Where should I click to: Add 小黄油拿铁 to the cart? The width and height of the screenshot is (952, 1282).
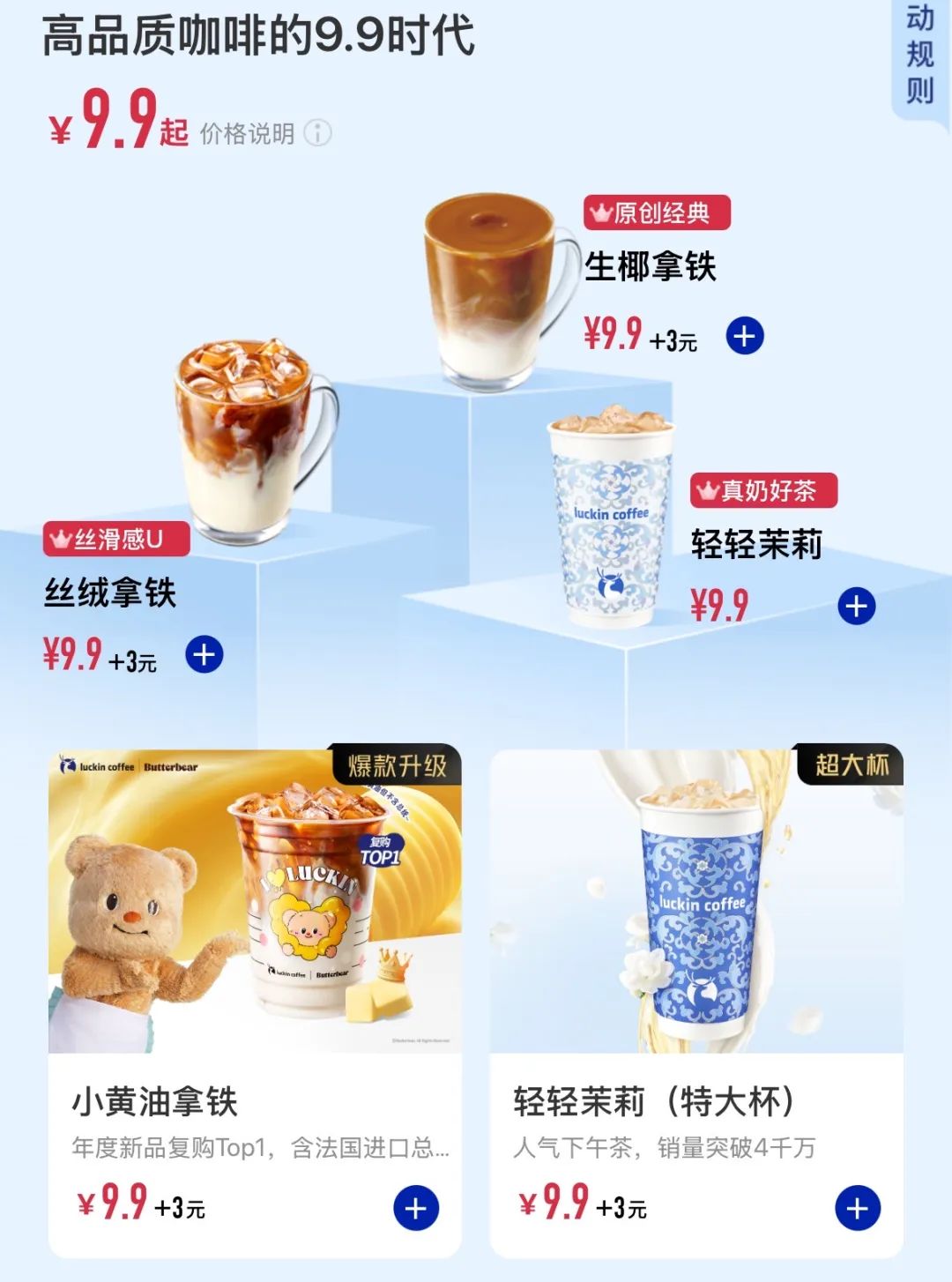(x=416, y=1209)
